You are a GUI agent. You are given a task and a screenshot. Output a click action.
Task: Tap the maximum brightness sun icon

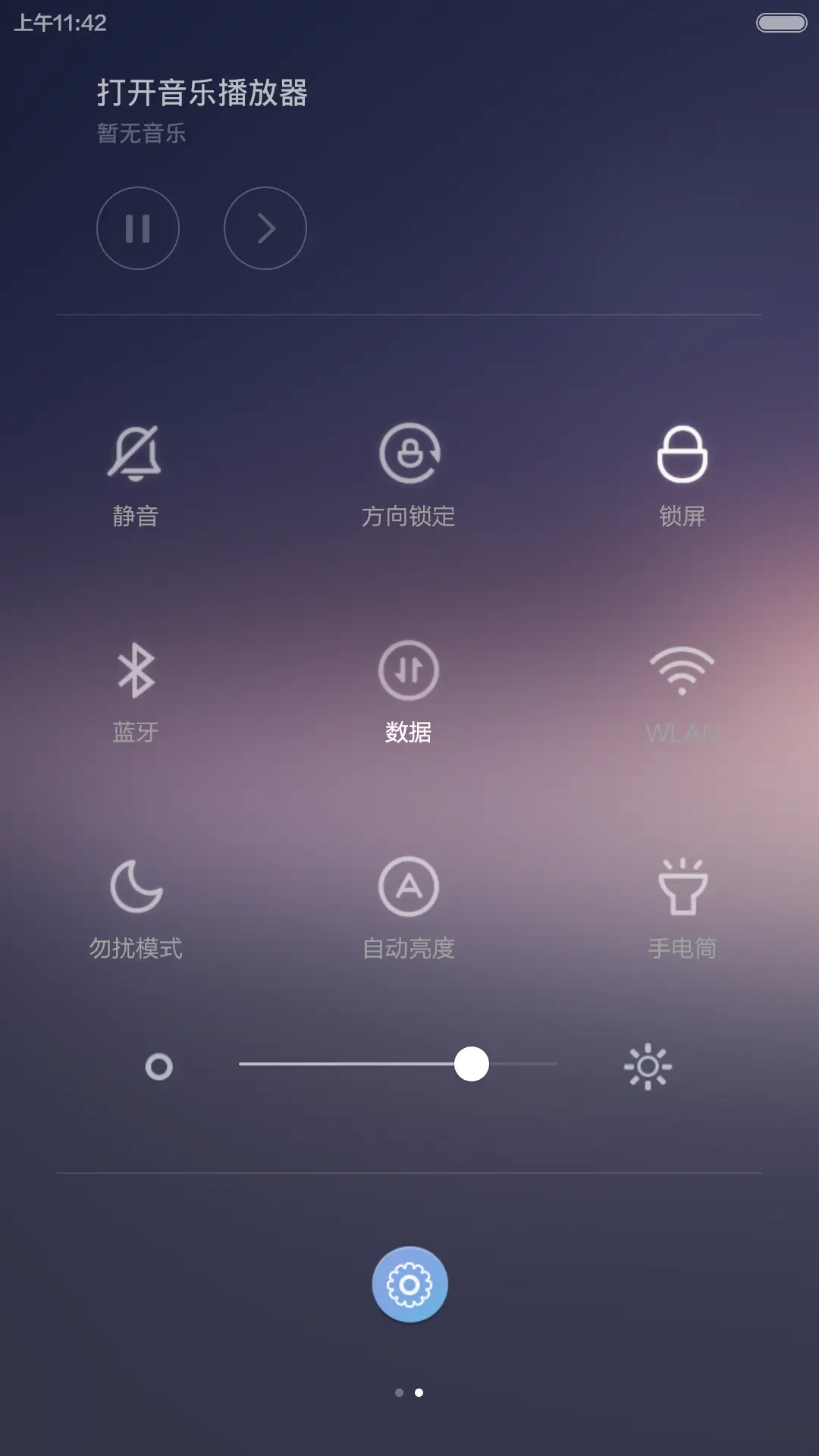pos(647,1065)
